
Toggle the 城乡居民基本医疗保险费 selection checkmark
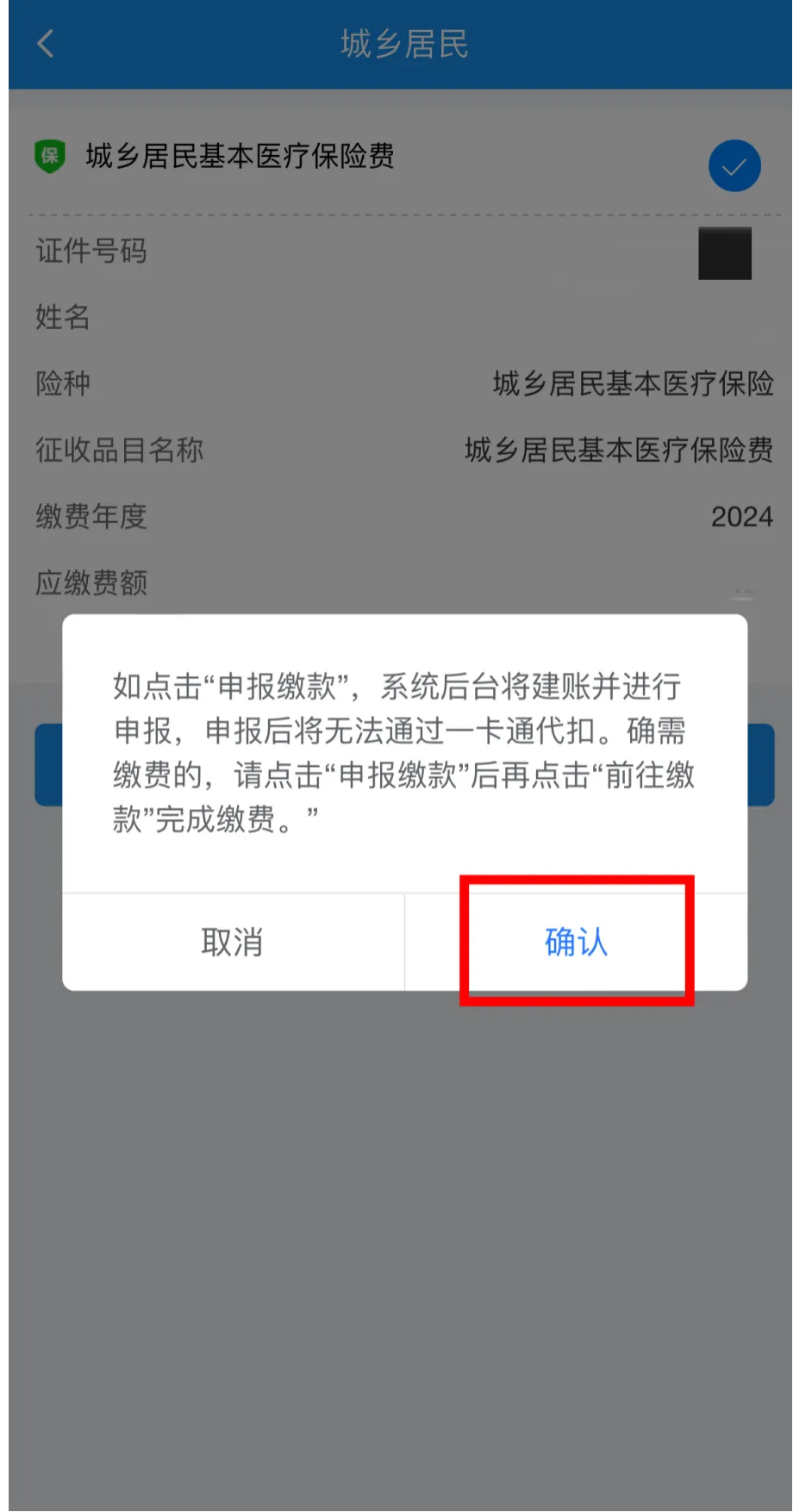pyautogui.click(x=734, y=165)
